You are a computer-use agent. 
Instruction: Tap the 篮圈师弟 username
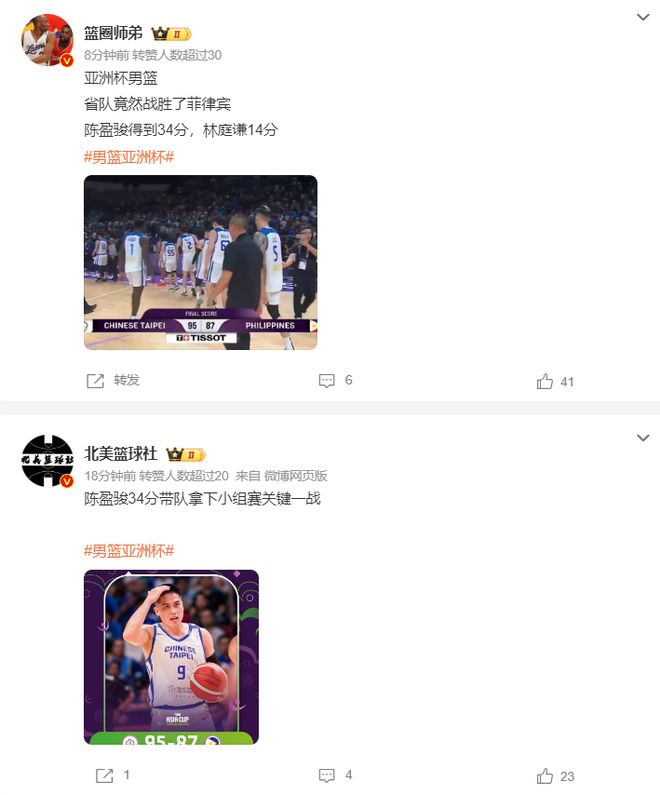[113, 33]
